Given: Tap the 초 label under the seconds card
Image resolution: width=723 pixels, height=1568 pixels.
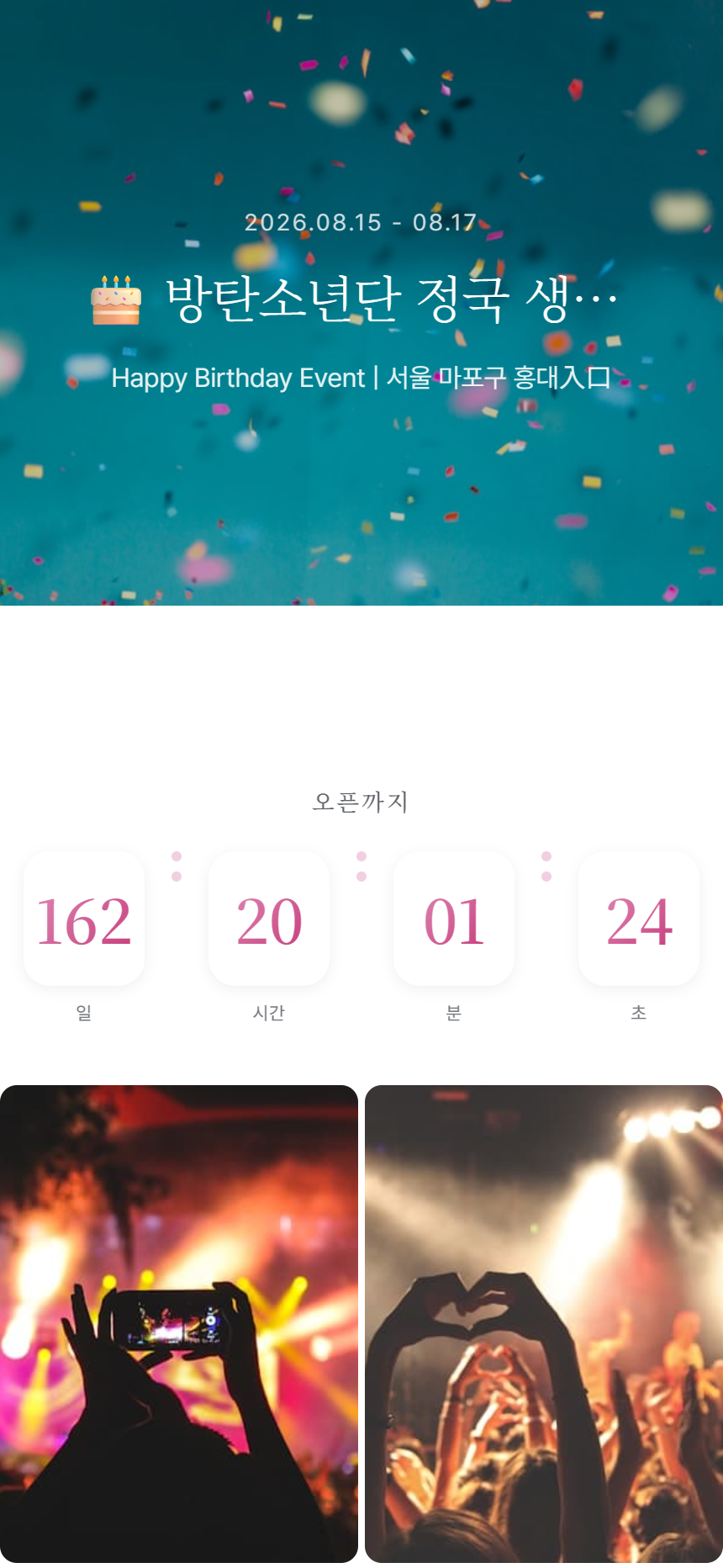Looking at the screenshot, I should pos(638,1012).
